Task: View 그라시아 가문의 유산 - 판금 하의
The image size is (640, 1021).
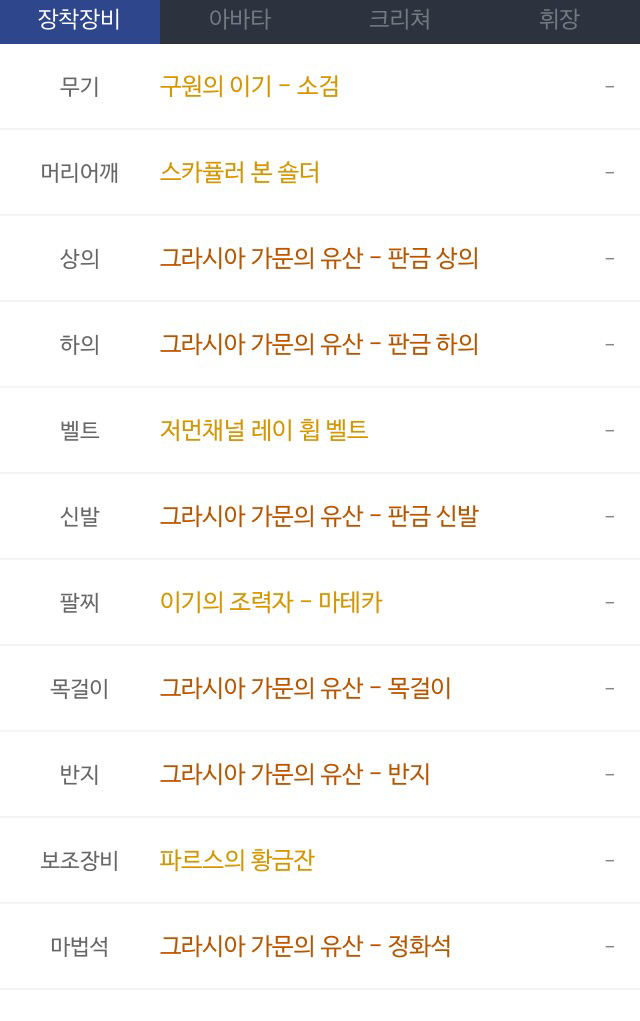Action: point(319,345)
